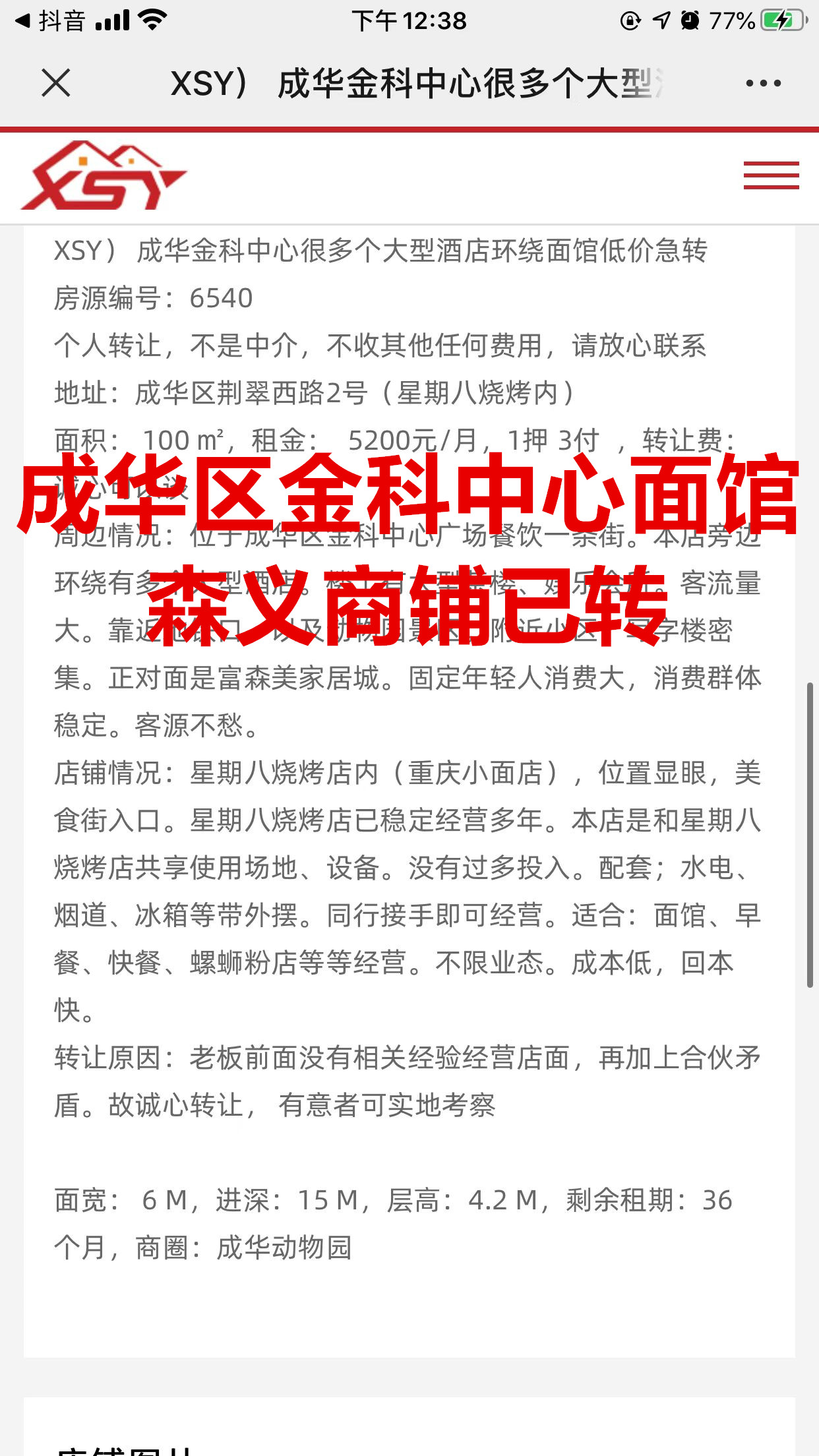
Task: Open the XSY logo homepage link
Action: (104, 175)
